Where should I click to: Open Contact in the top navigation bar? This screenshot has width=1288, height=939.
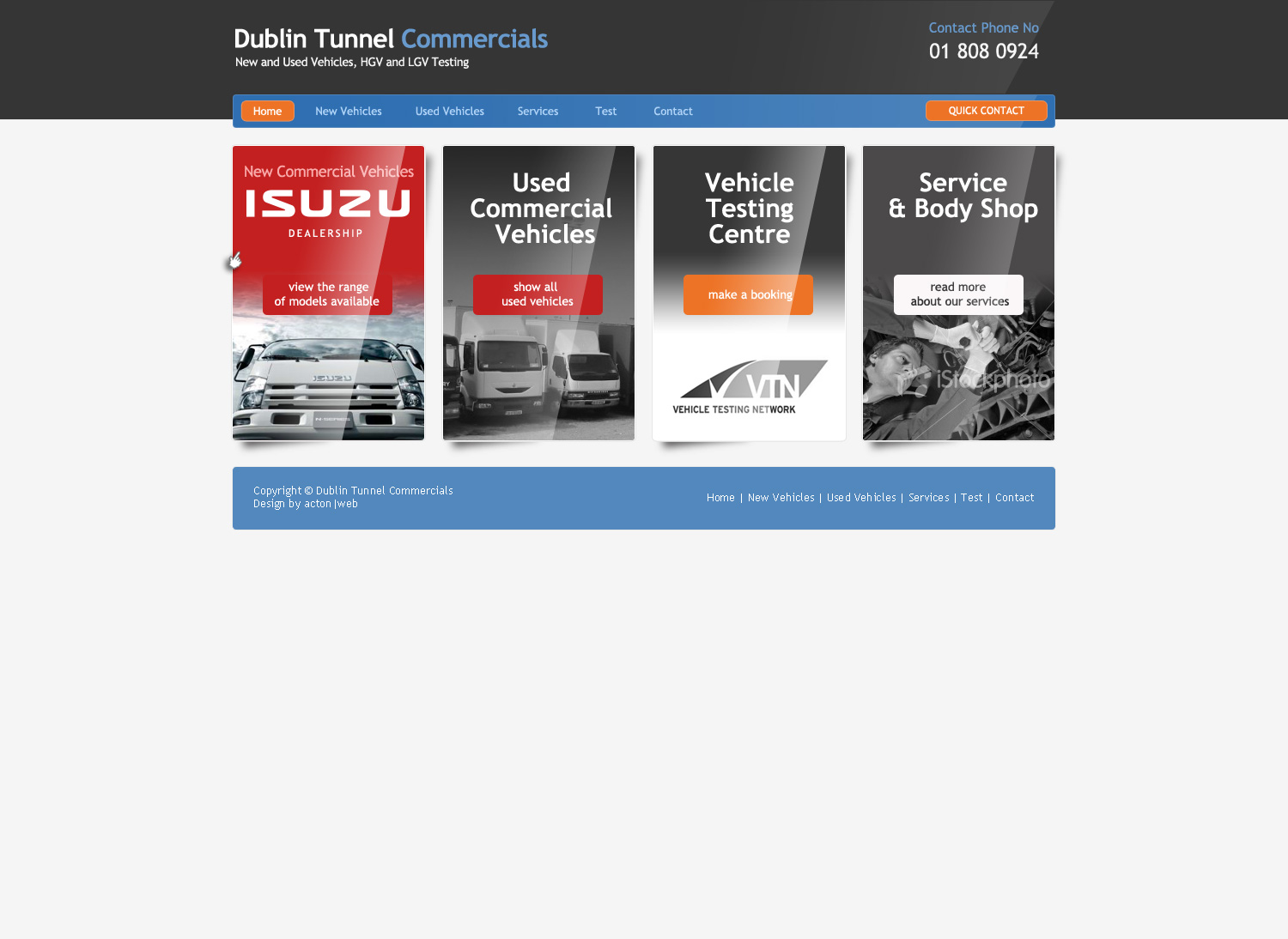[672, 112]
